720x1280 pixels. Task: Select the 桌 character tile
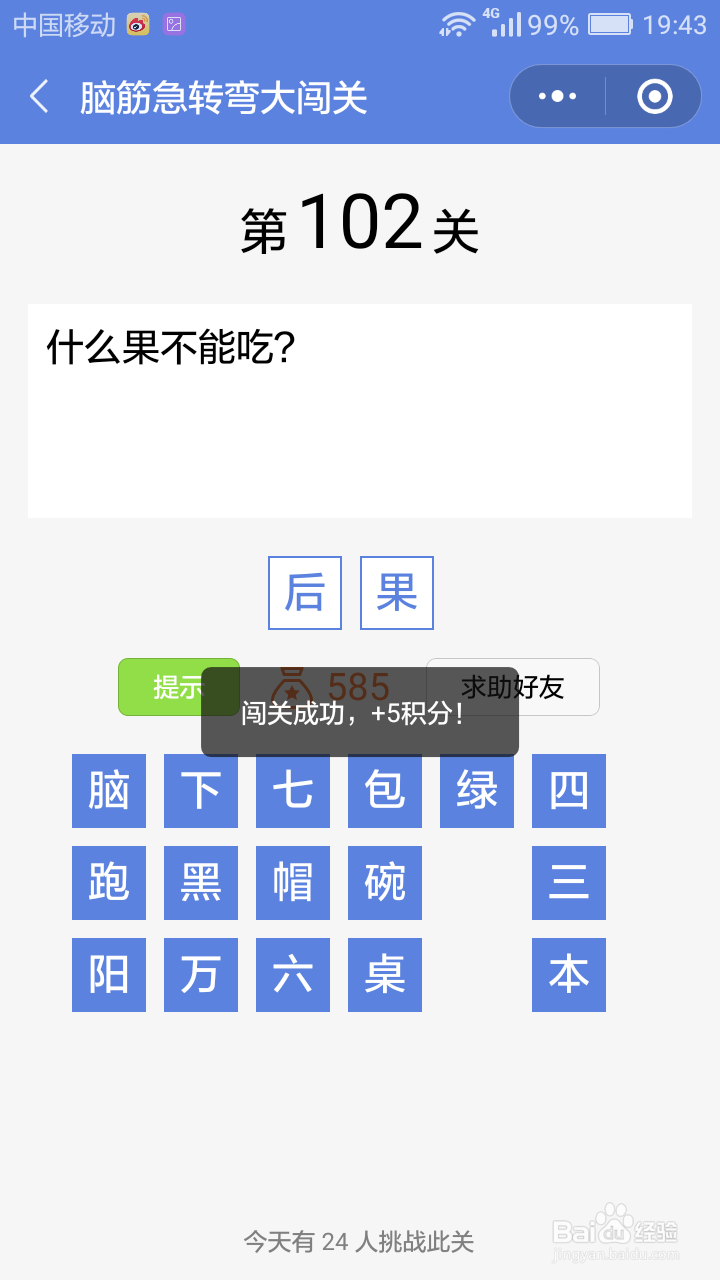click(x=384, y=975)
